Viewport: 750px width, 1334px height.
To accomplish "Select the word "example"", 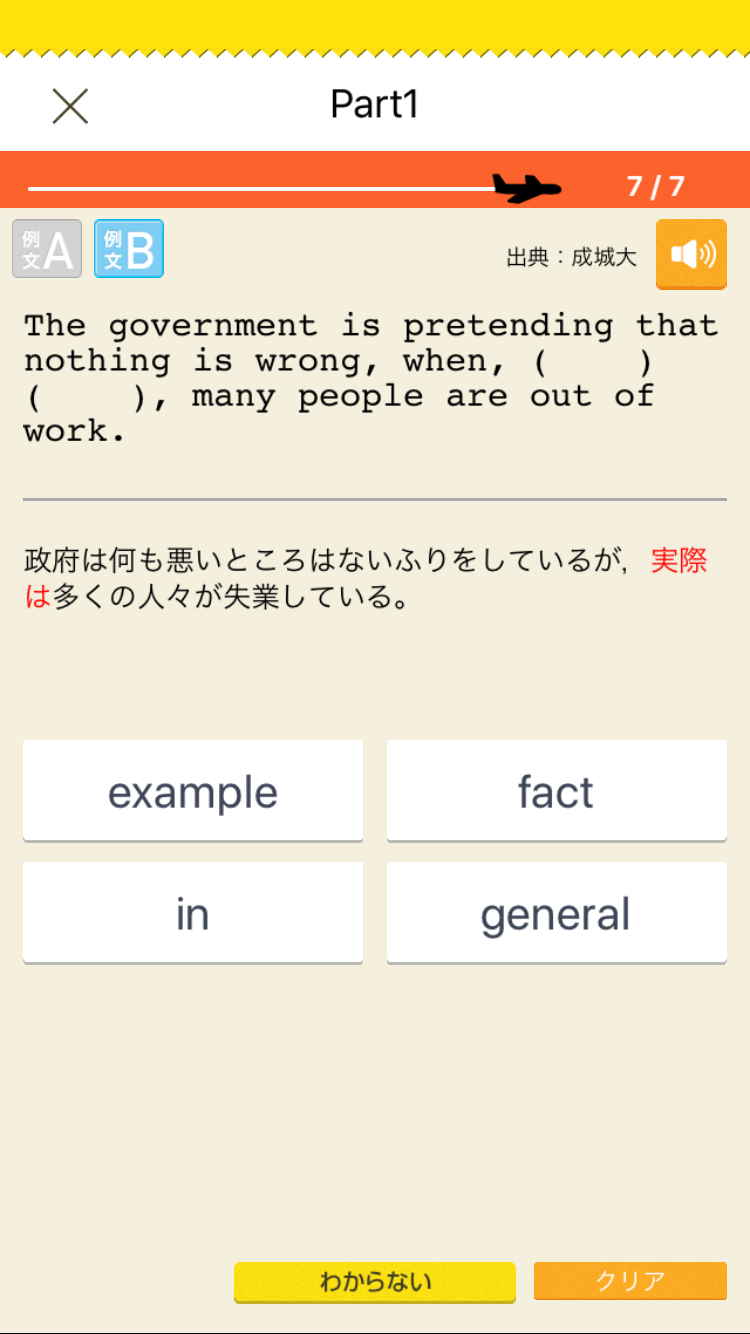I will coord(193,791).
